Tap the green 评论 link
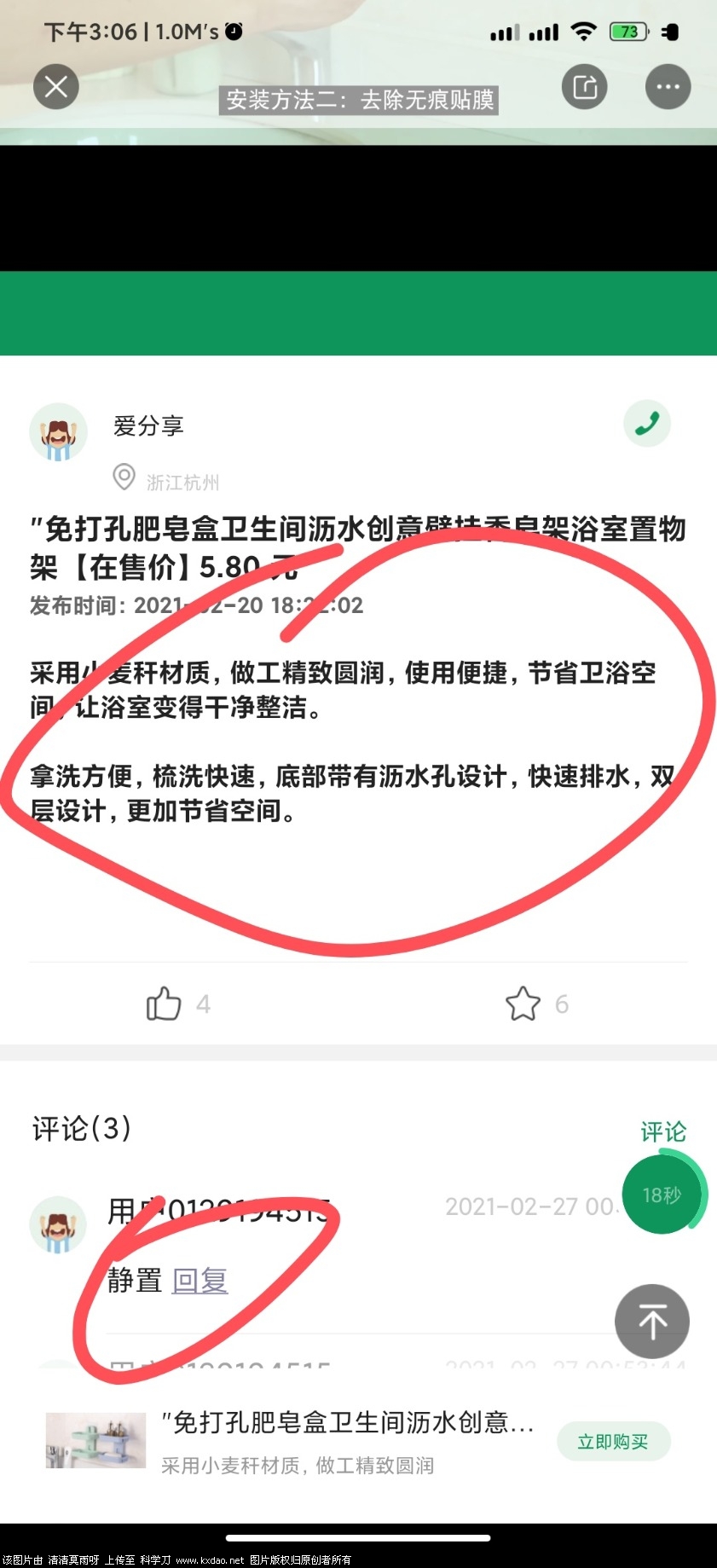Viewport: 717px width, 1568px height. coord(662,1131)
